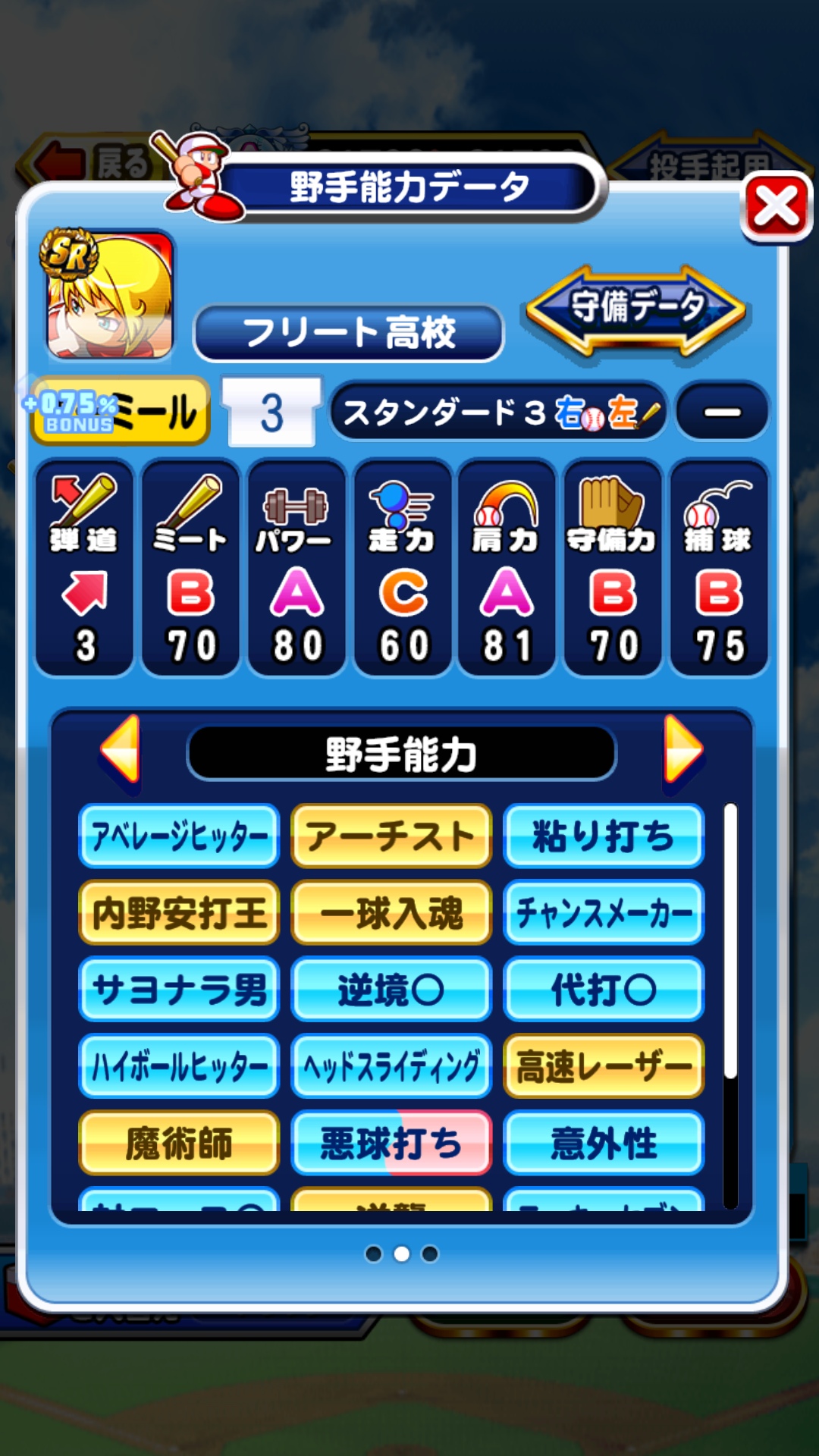Tap the 一球入魂 skill

coord(391,913)
